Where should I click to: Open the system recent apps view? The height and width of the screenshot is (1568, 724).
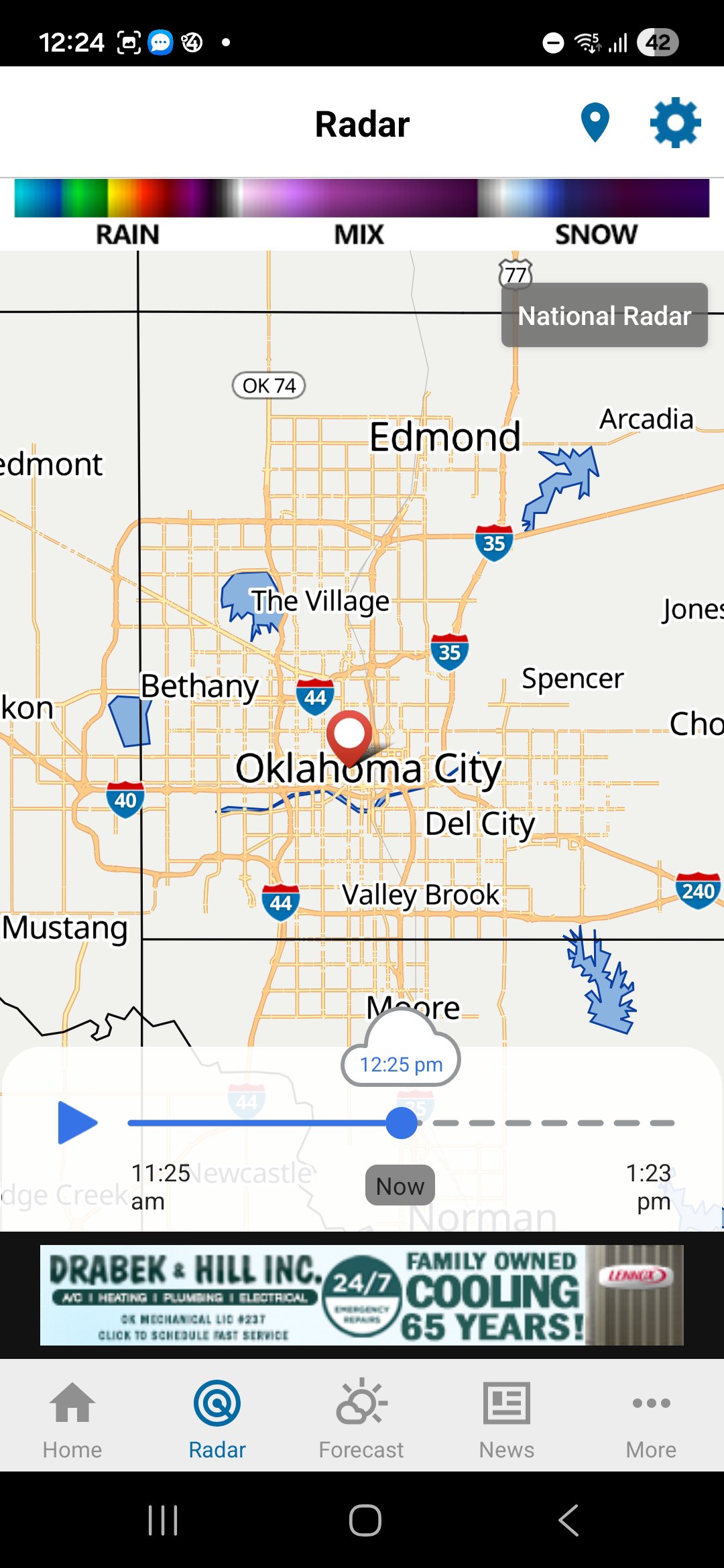tap(163, 1520)
